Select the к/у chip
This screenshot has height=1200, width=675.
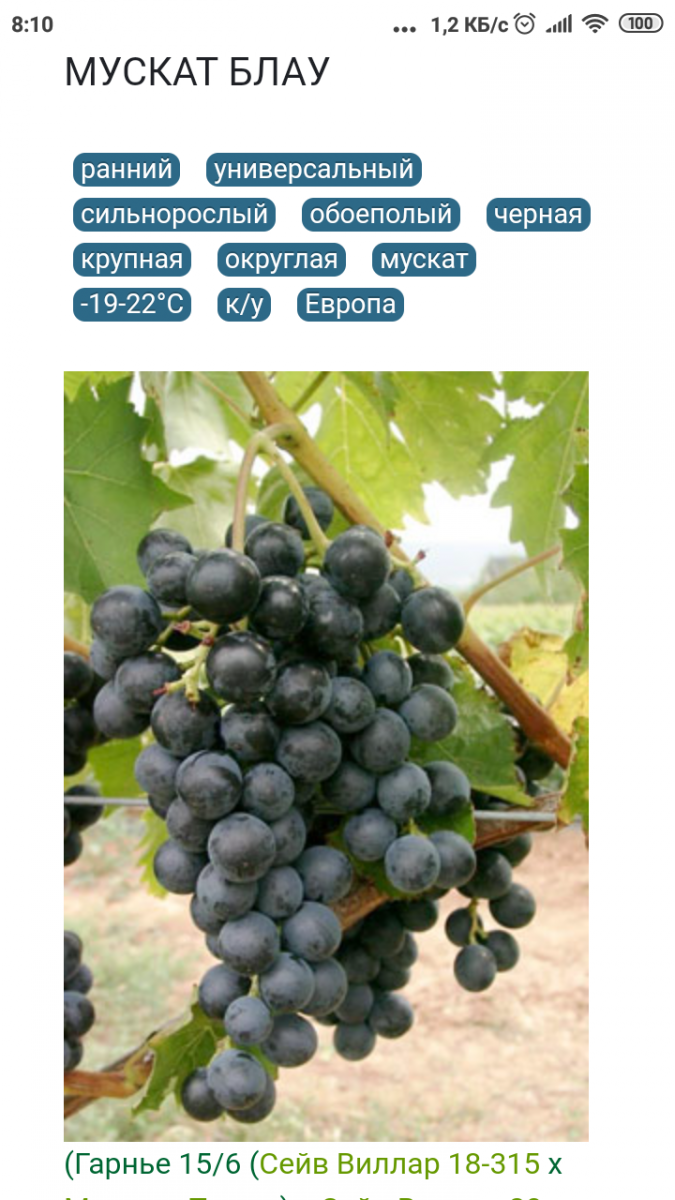[244, 304]
